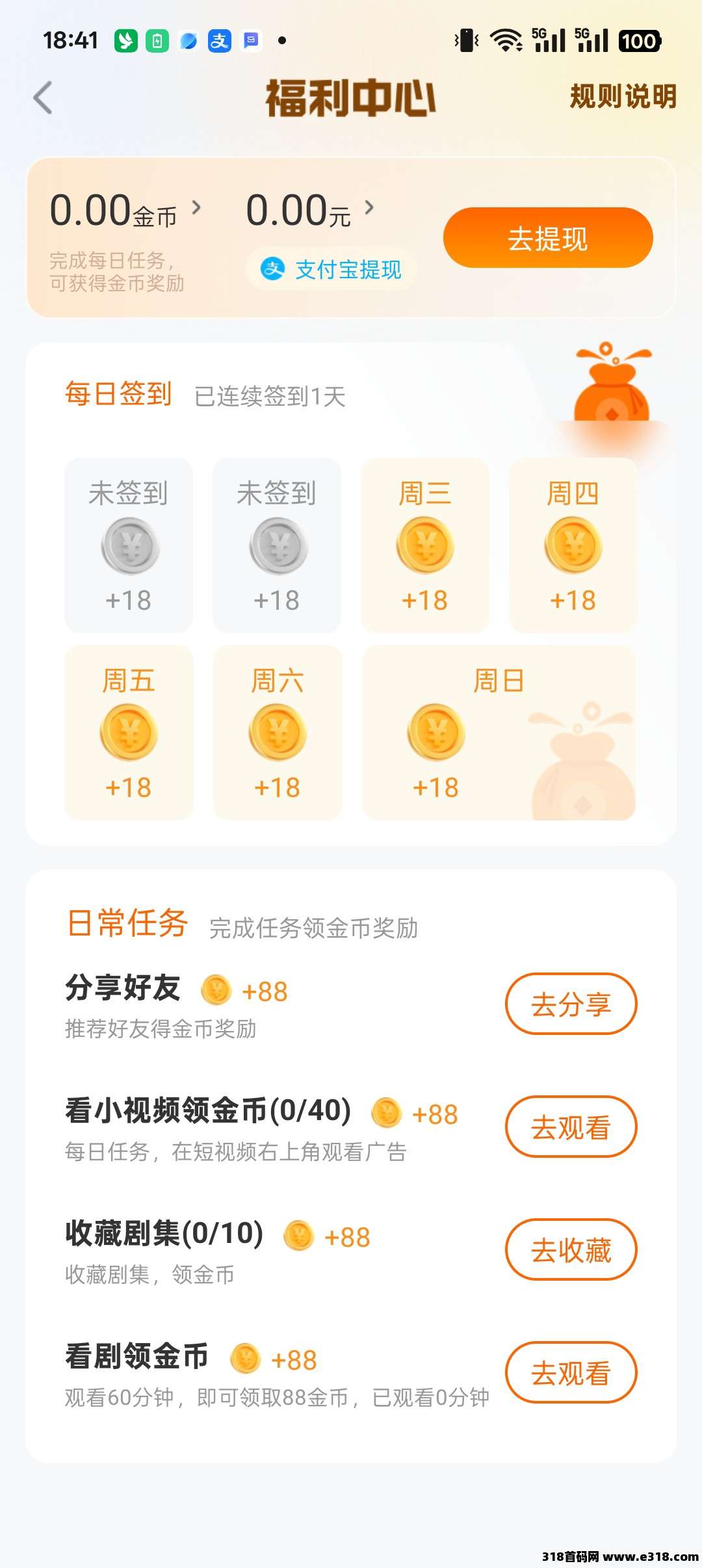This screenshot has width=702, height=1568.
Task: Select 支付宝提现 Alipay withdrawal chip
Action: pyautogui.click(x=331, y=269)
